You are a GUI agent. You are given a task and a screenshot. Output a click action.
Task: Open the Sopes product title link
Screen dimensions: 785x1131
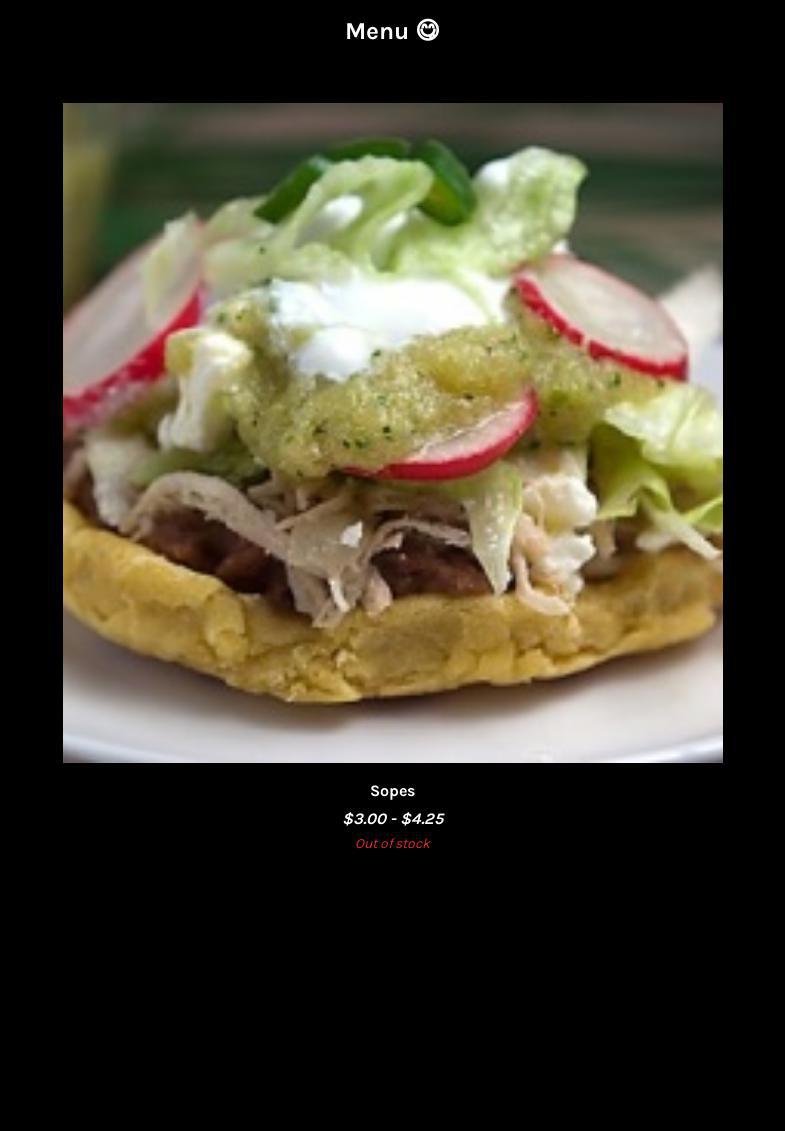point(392,791)
